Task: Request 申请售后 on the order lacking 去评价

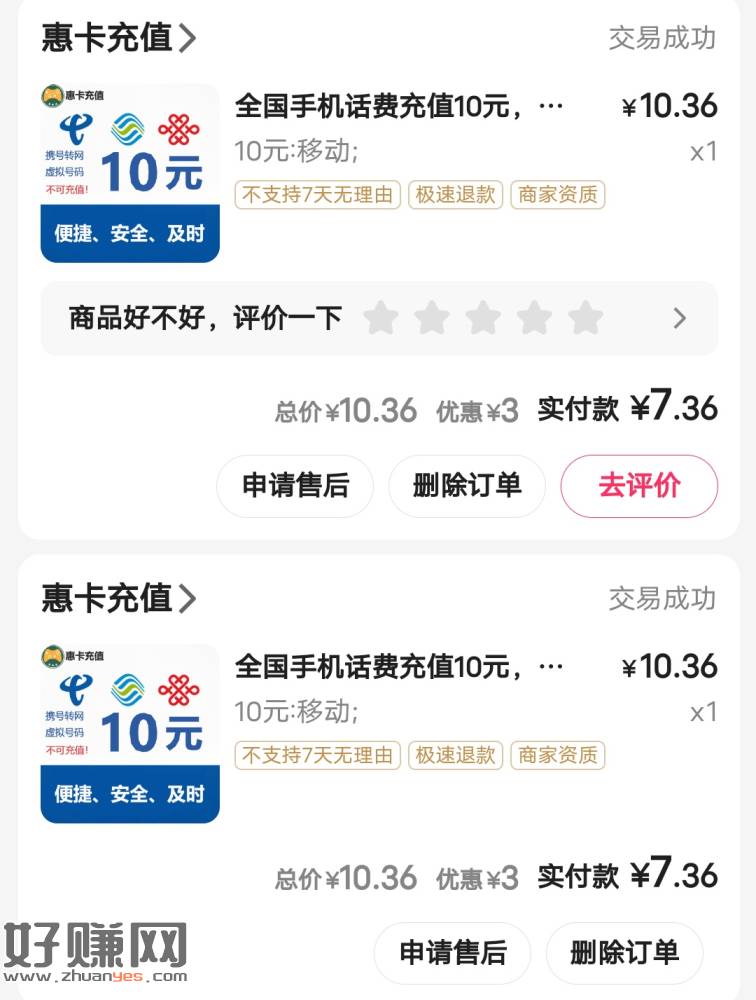Action: [452, 952]
